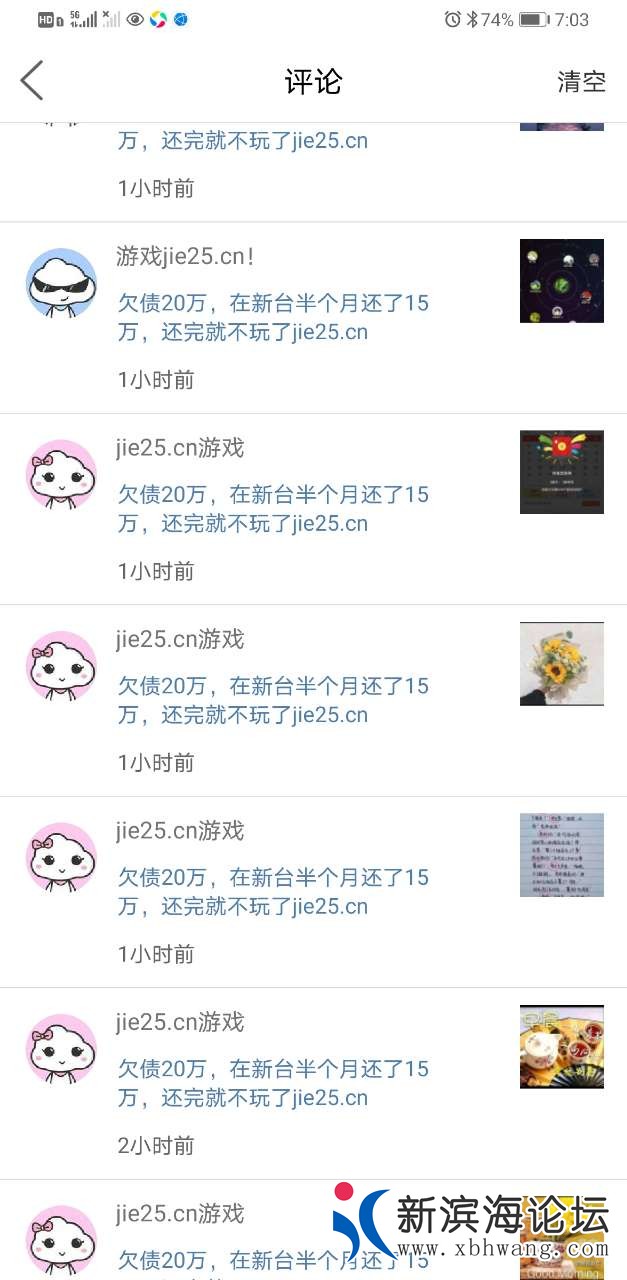627x1280 pixels.
Task: Open the tea set thumbnail
Action: click(561, 1047)
